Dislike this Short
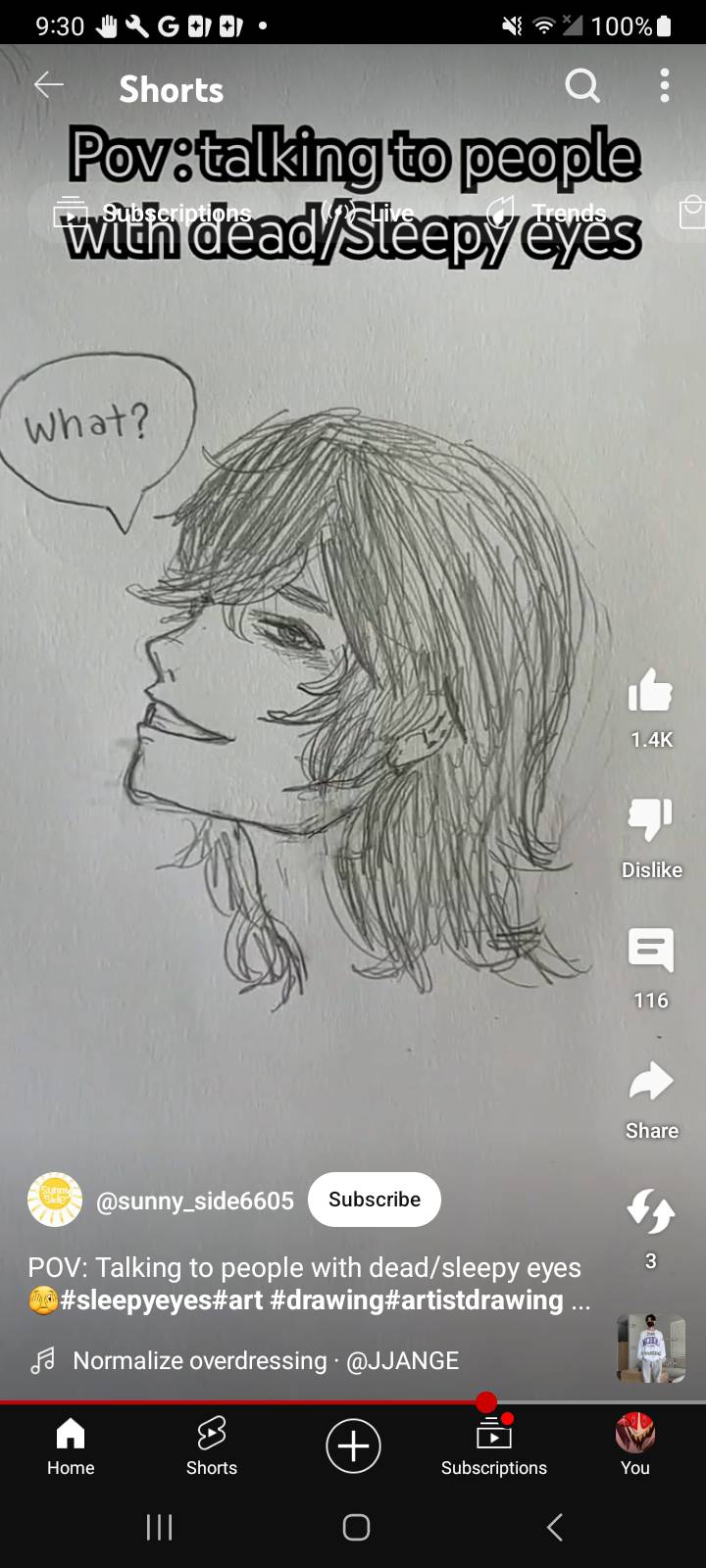706x1568 pixels. point(650,821)
